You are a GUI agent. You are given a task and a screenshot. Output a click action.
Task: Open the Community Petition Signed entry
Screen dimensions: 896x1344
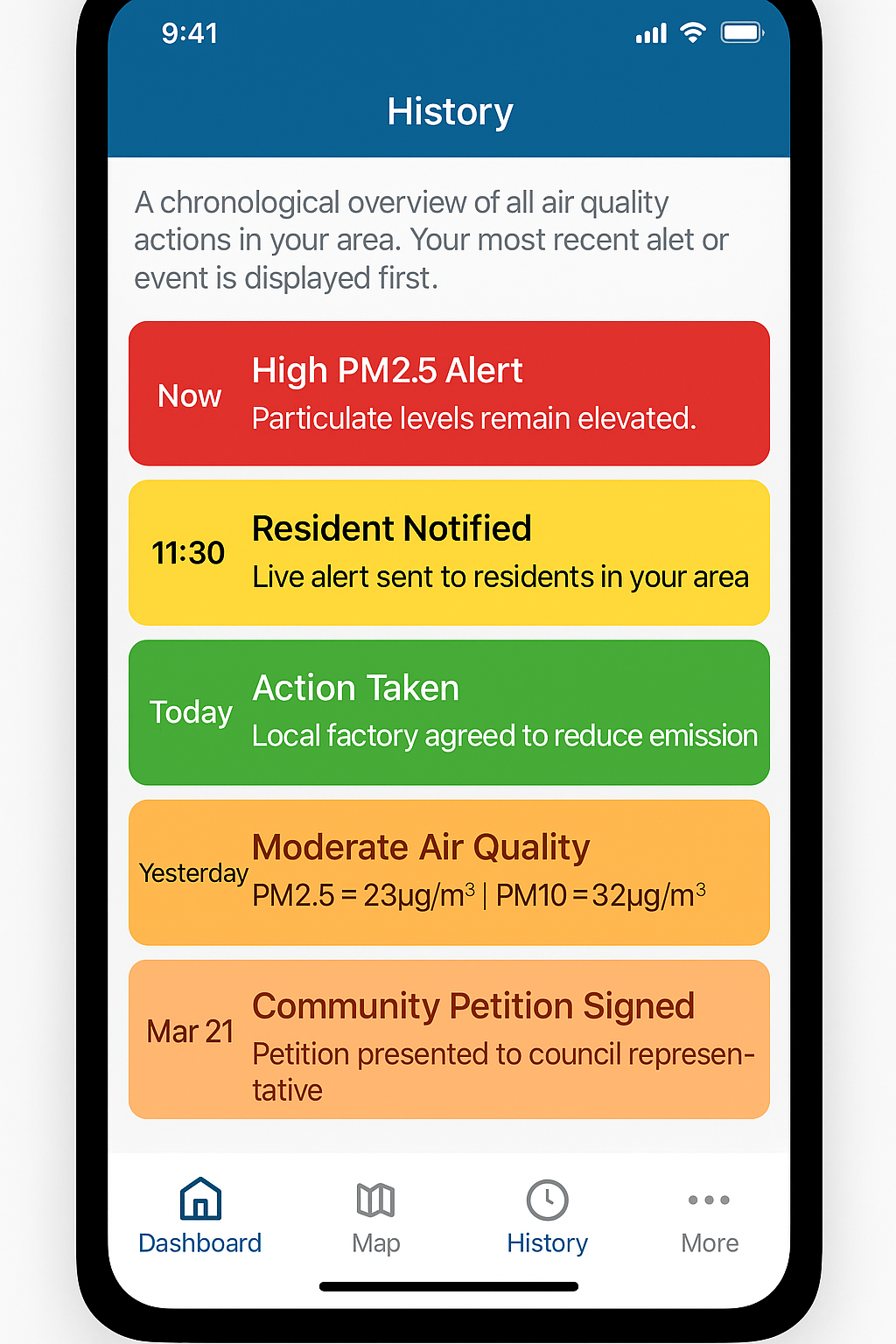coord(449,1039)
